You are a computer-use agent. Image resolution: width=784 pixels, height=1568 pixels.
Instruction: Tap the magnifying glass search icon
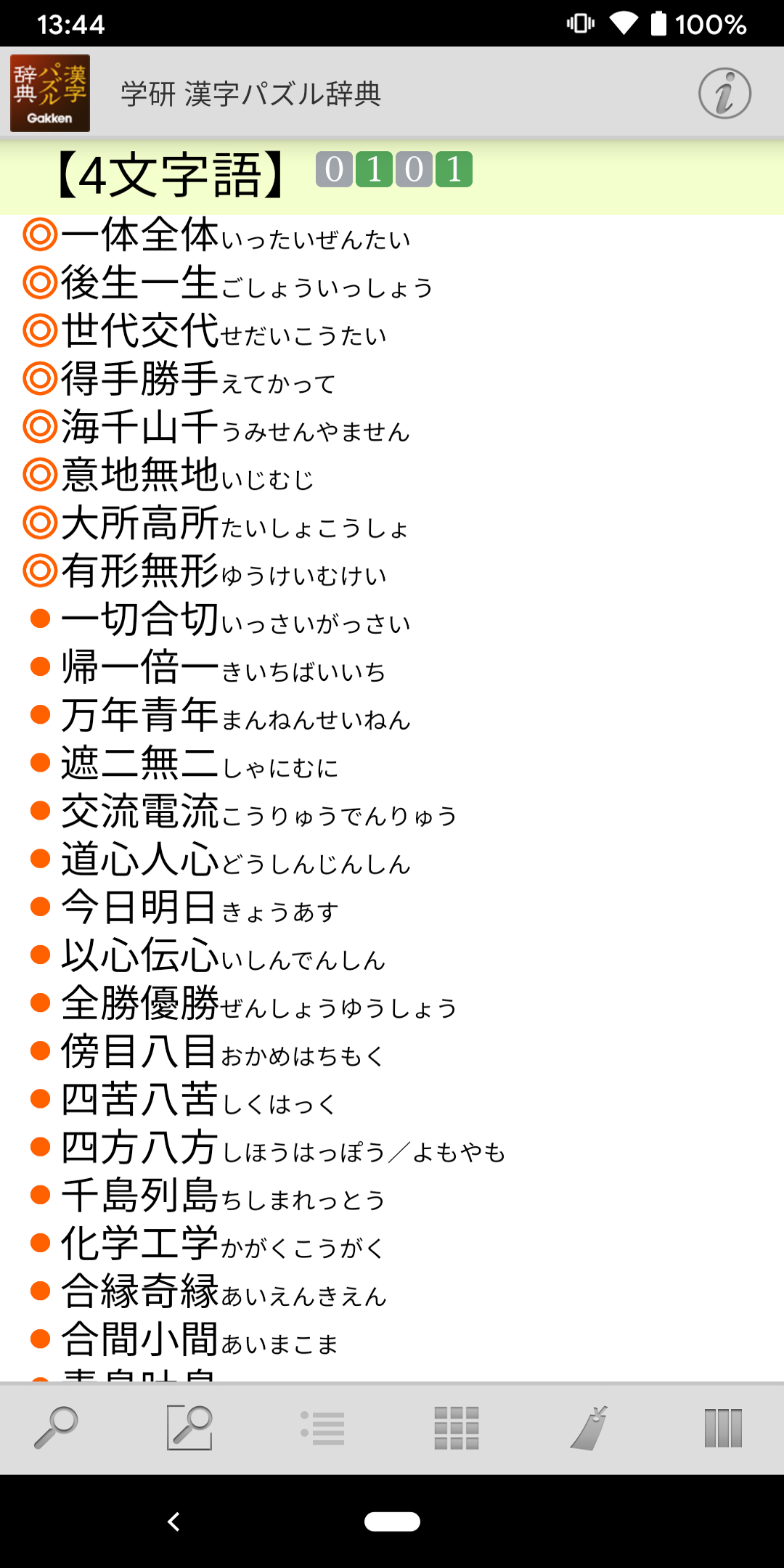pyautogui.click(x=56, y=1428)
